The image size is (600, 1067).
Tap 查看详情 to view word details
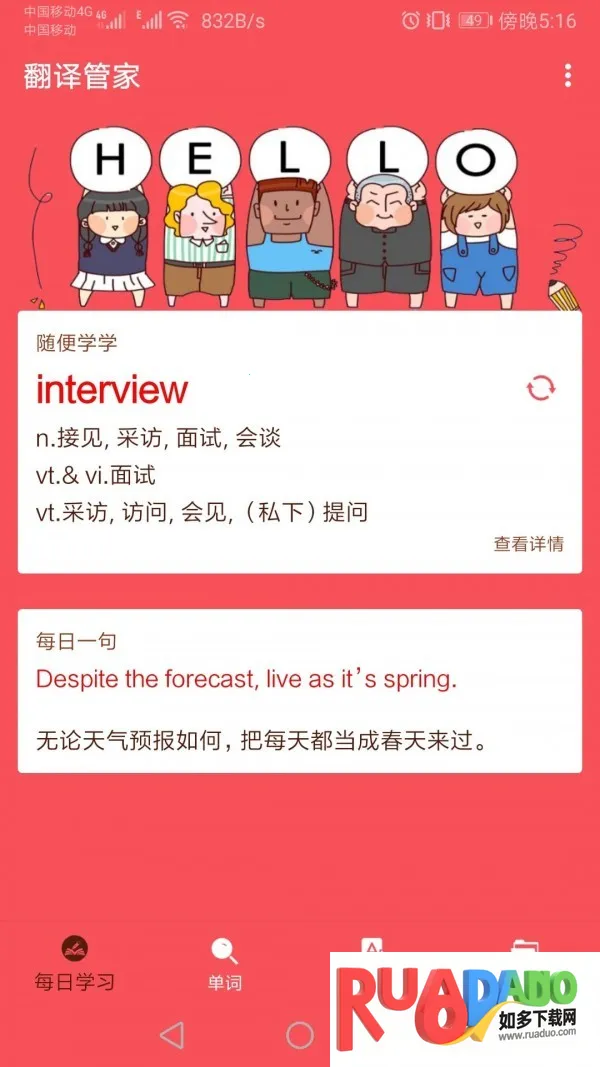pos(528,544)
